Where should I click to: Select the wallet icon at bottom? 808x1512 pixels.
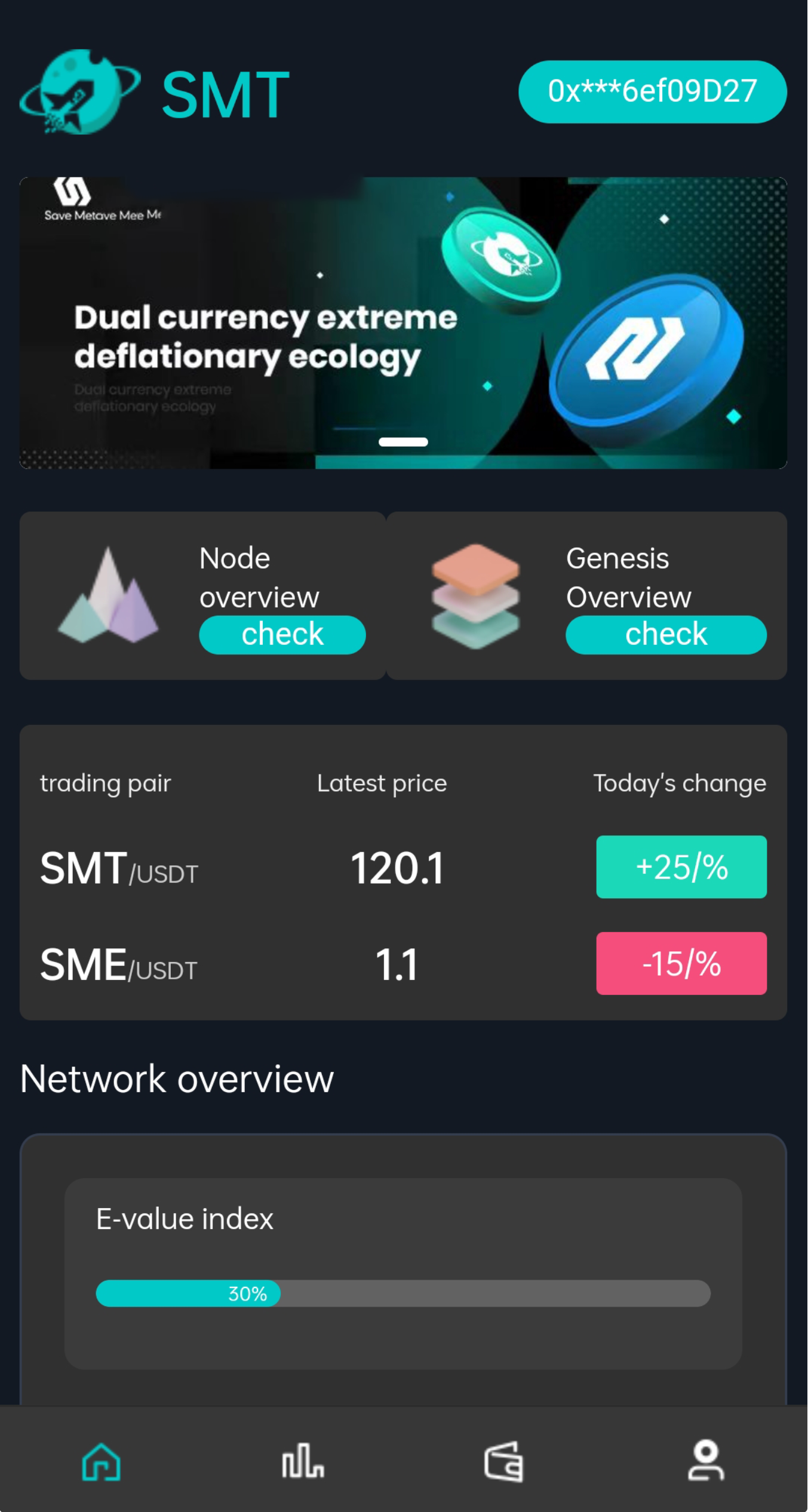click(505, 1463)
